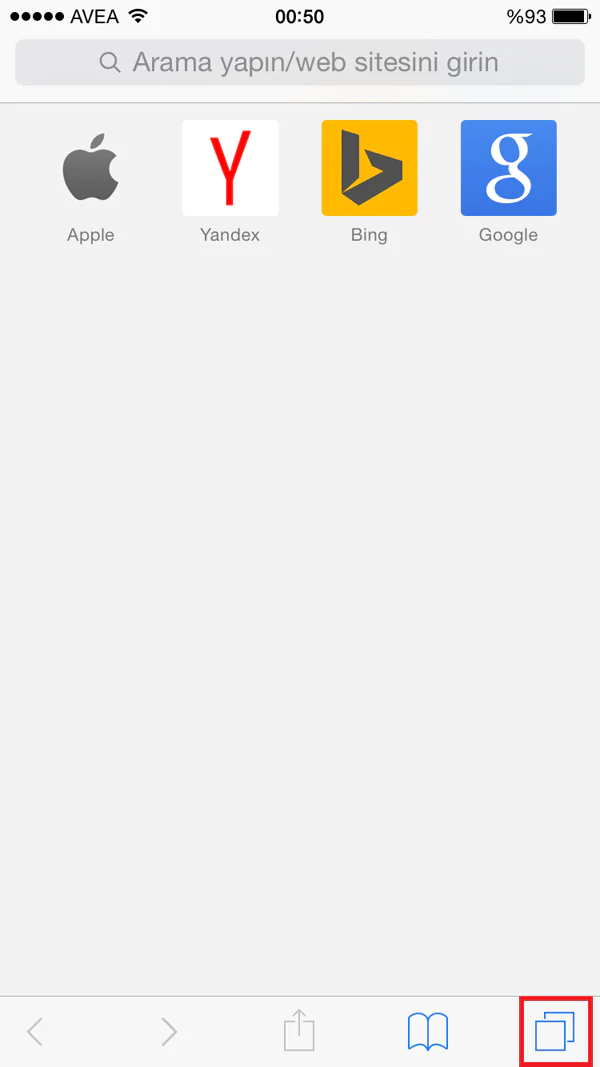Launch the Bing shortcut
600x1067 pixels.
click(x=369, y=169)
